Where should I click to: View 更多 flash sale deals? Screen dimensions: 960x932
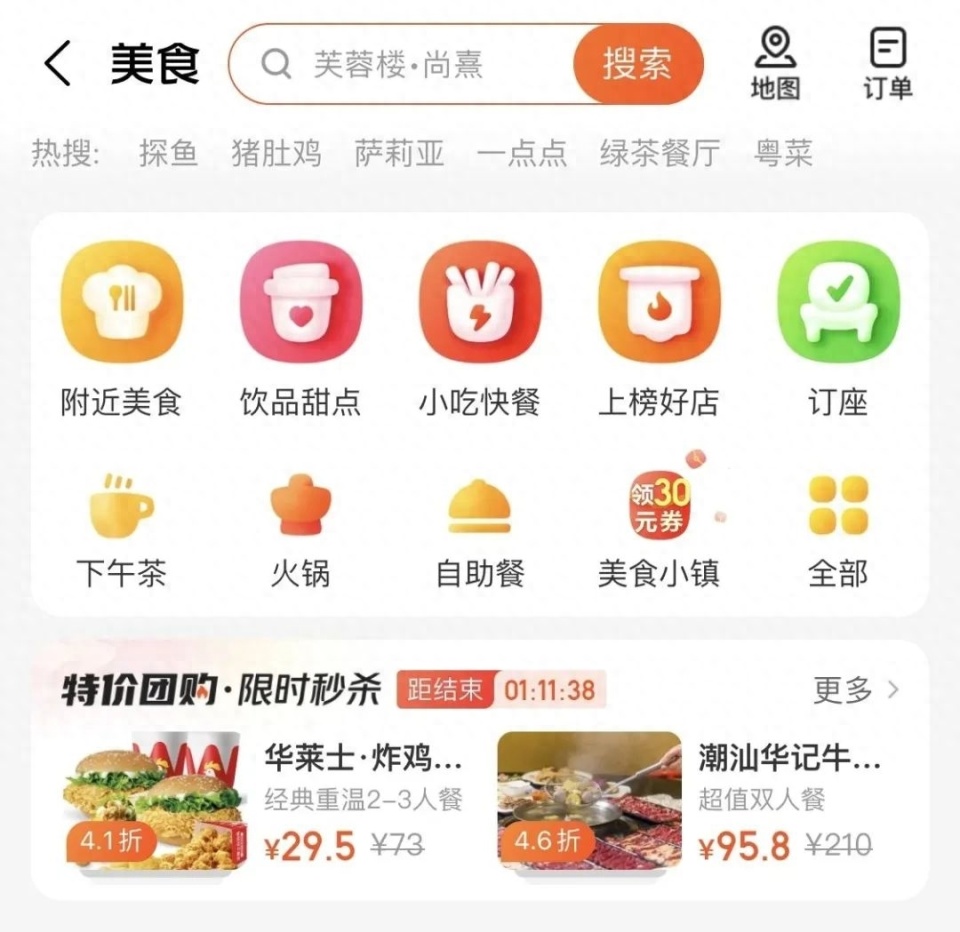click(x=856, y=690)
